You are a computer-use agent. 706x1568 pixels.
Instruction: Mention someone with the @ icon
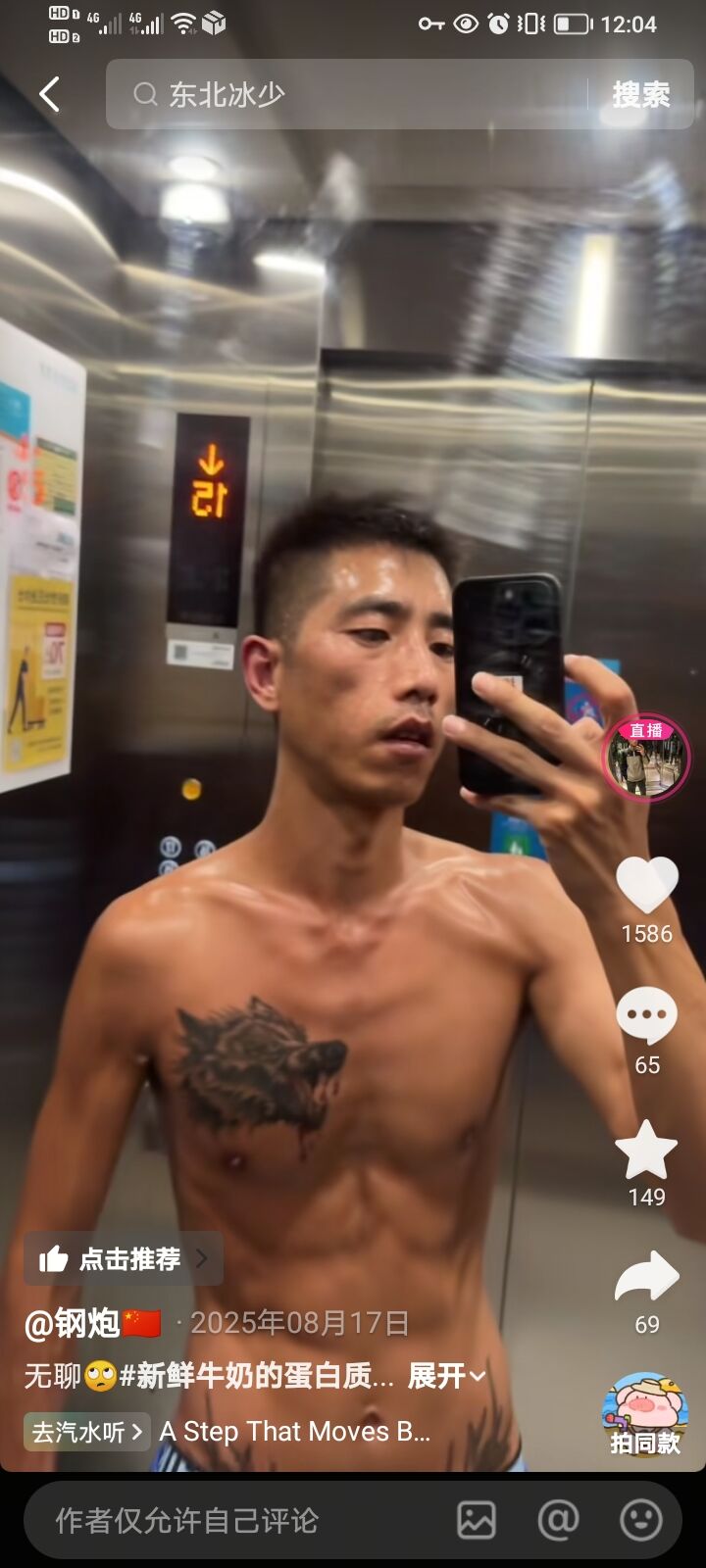click(558, 1520)
